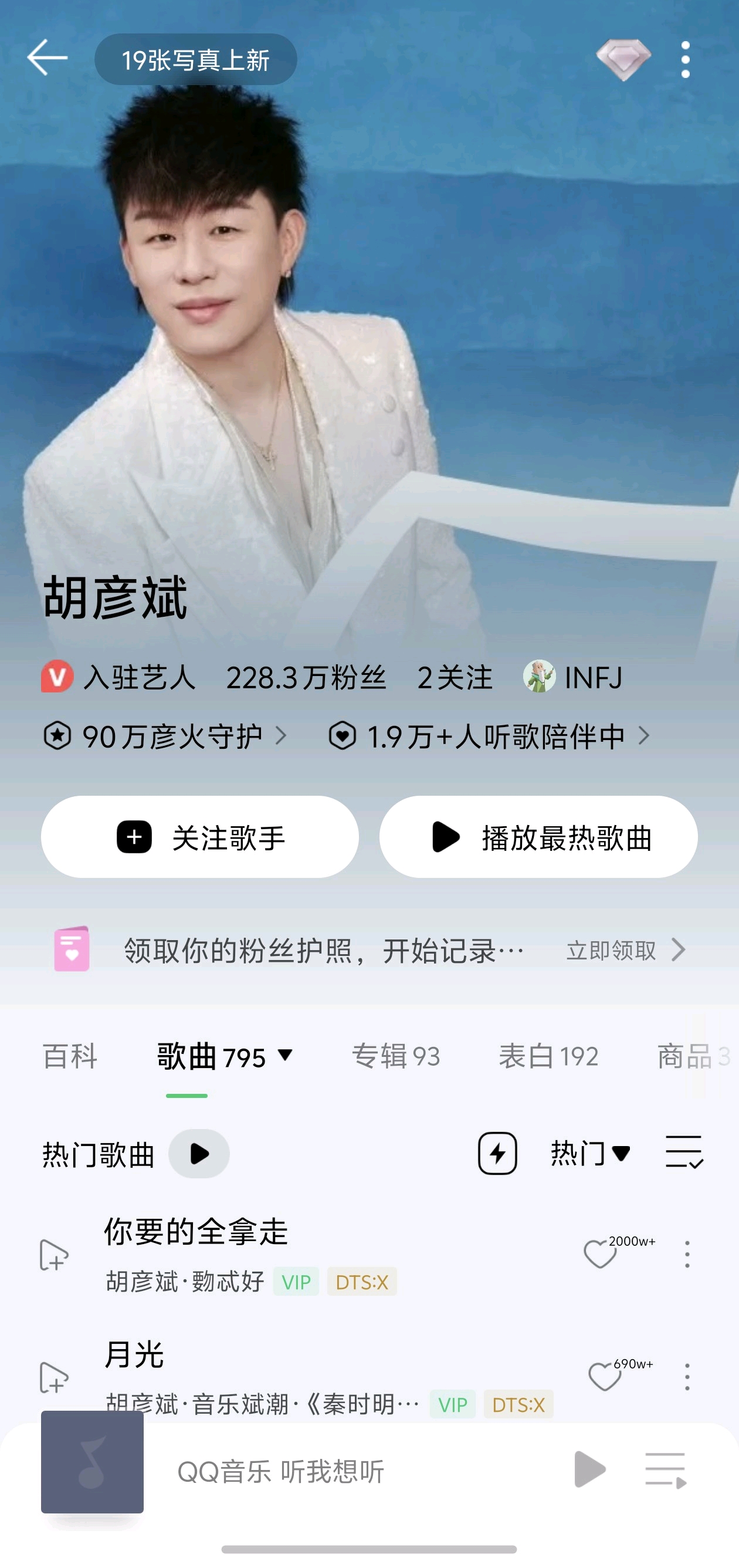Open the multi-select list icon
This screenshot has width=739, height=1568.
pyautogui.click(x=684, y=1152)
